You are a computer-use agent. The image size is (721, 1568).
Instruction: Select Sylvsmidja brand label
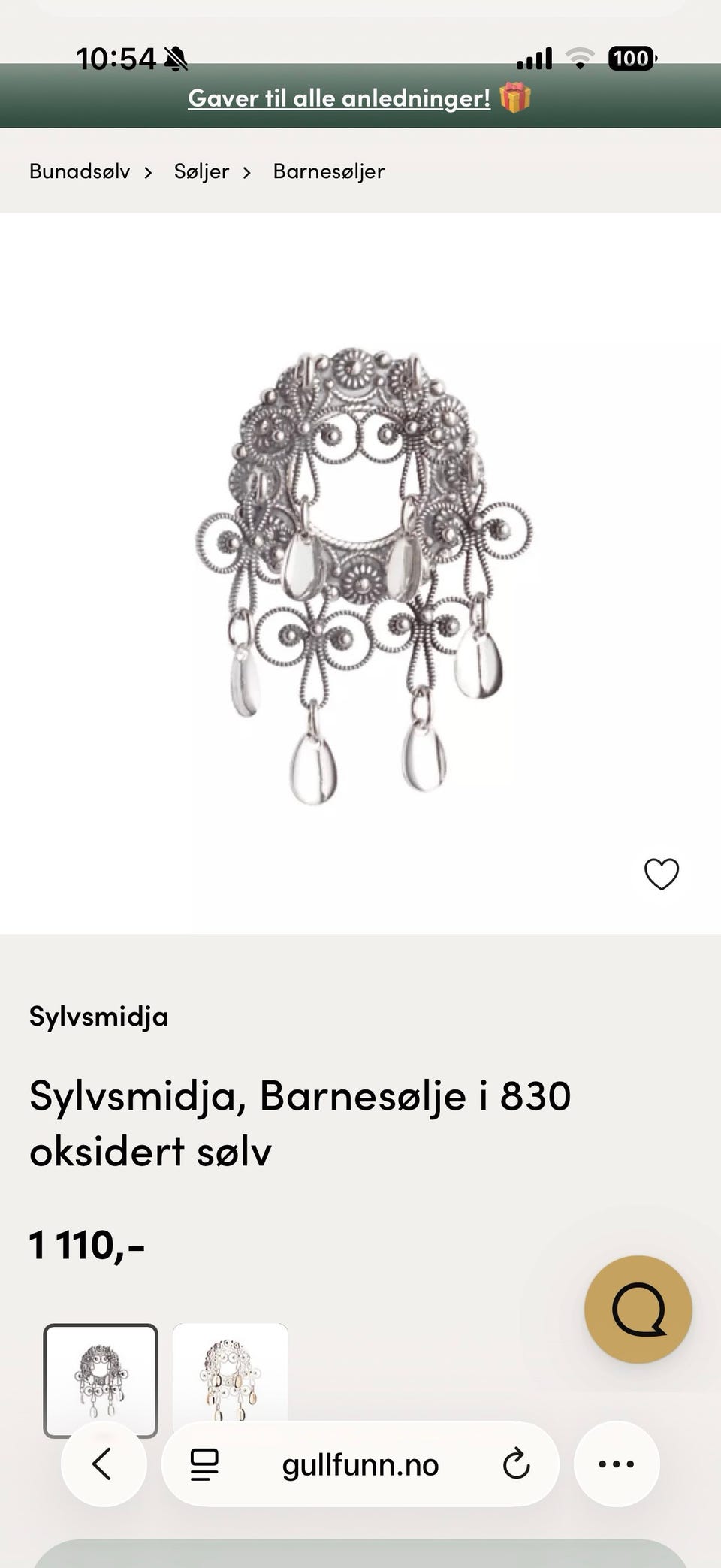click(98, 1017)
